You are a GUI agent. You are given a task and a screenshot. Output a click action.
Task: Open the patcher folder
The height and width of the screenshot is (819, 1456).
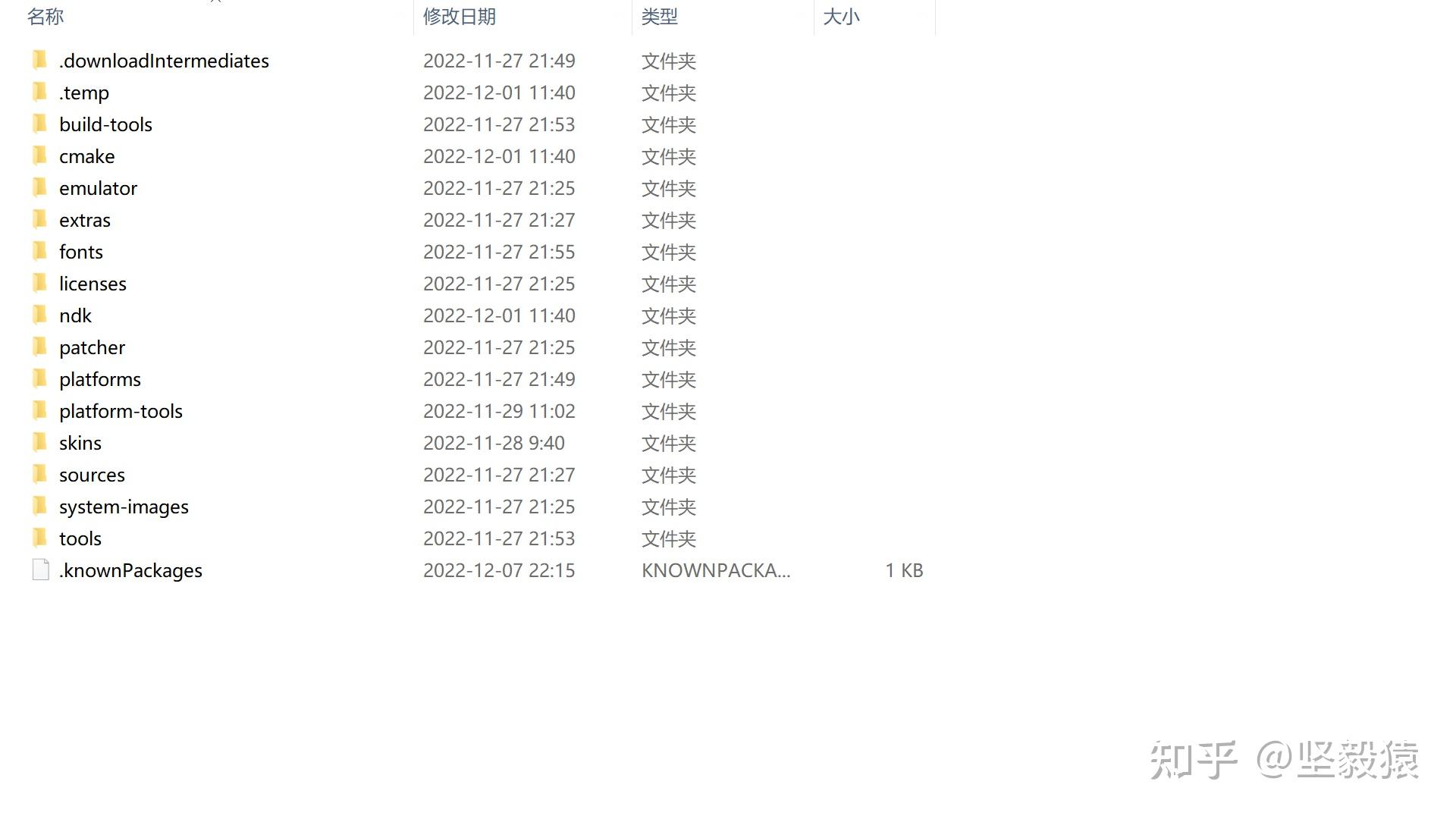point(92,347)
